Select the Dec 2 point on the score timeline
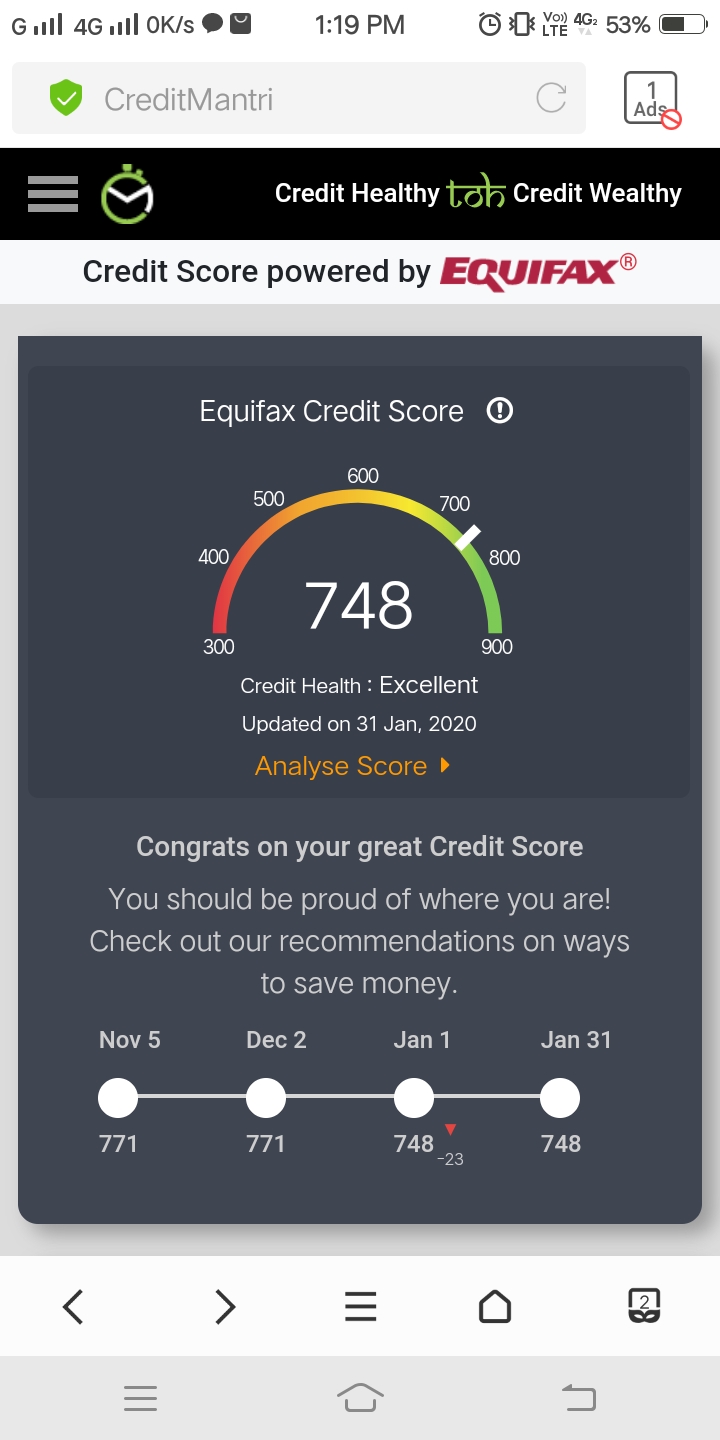720x1440 pixels. pos(266,1098)
